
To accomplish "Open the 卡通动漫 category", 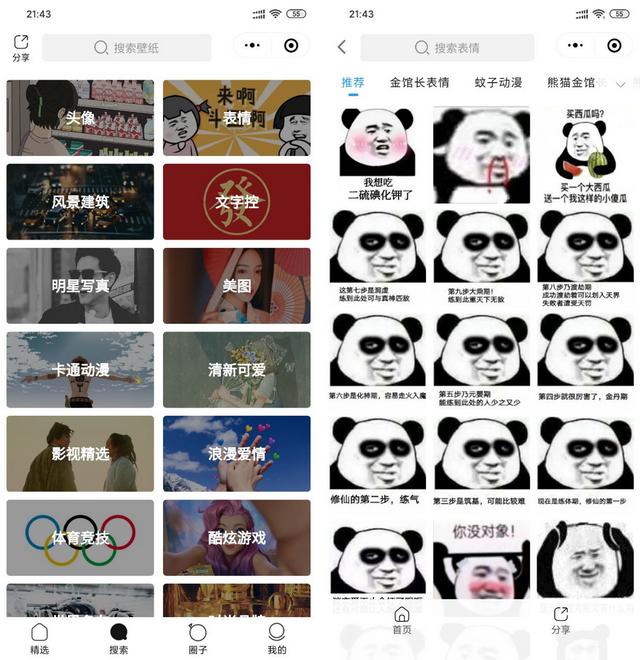I will tap(80, 370).
